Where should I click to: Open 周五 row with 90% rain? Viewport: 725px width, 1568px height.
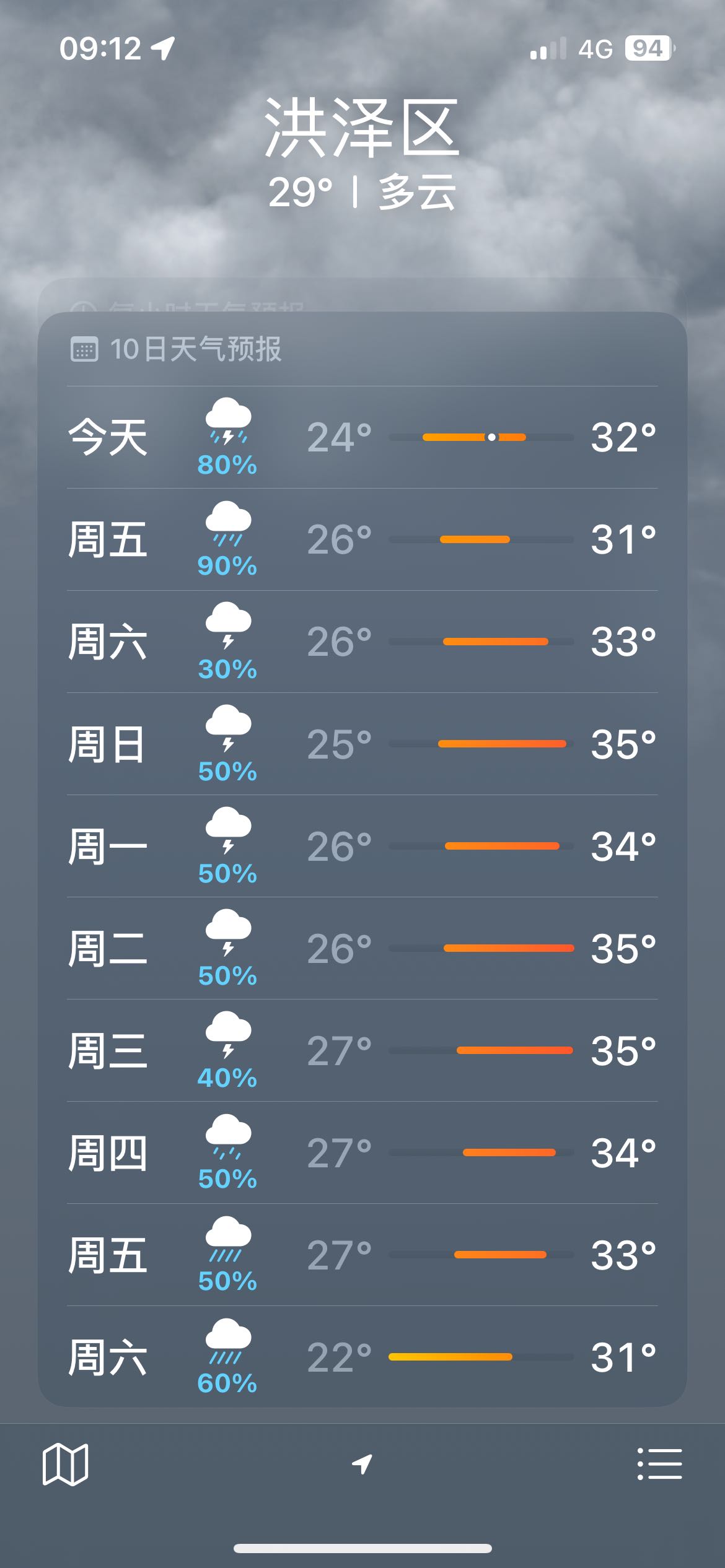point(362,539)
